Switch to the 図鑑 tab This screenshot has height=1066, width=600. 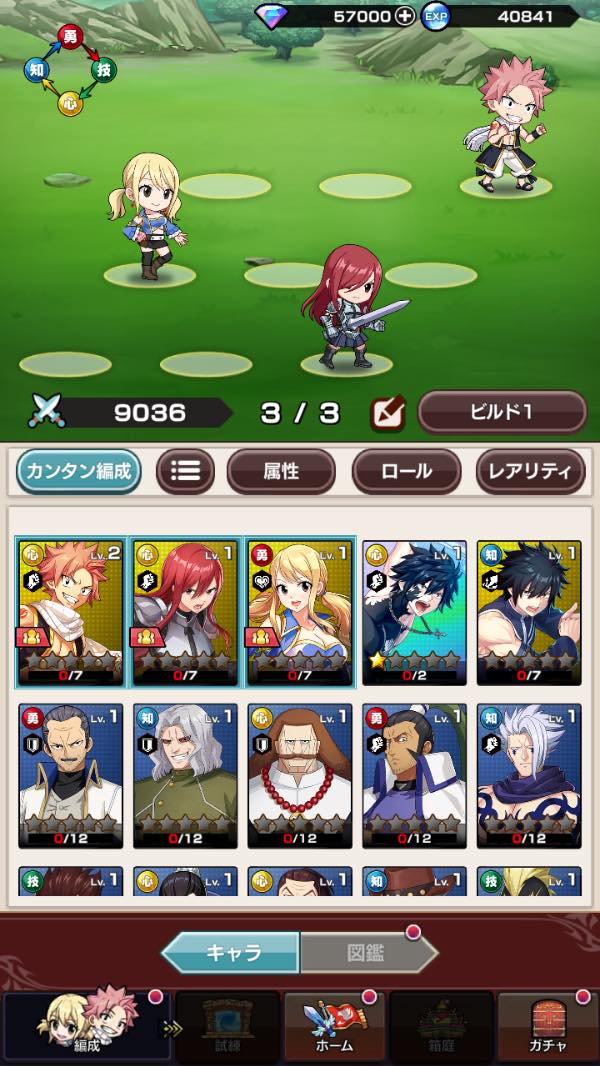pos(368,952)
